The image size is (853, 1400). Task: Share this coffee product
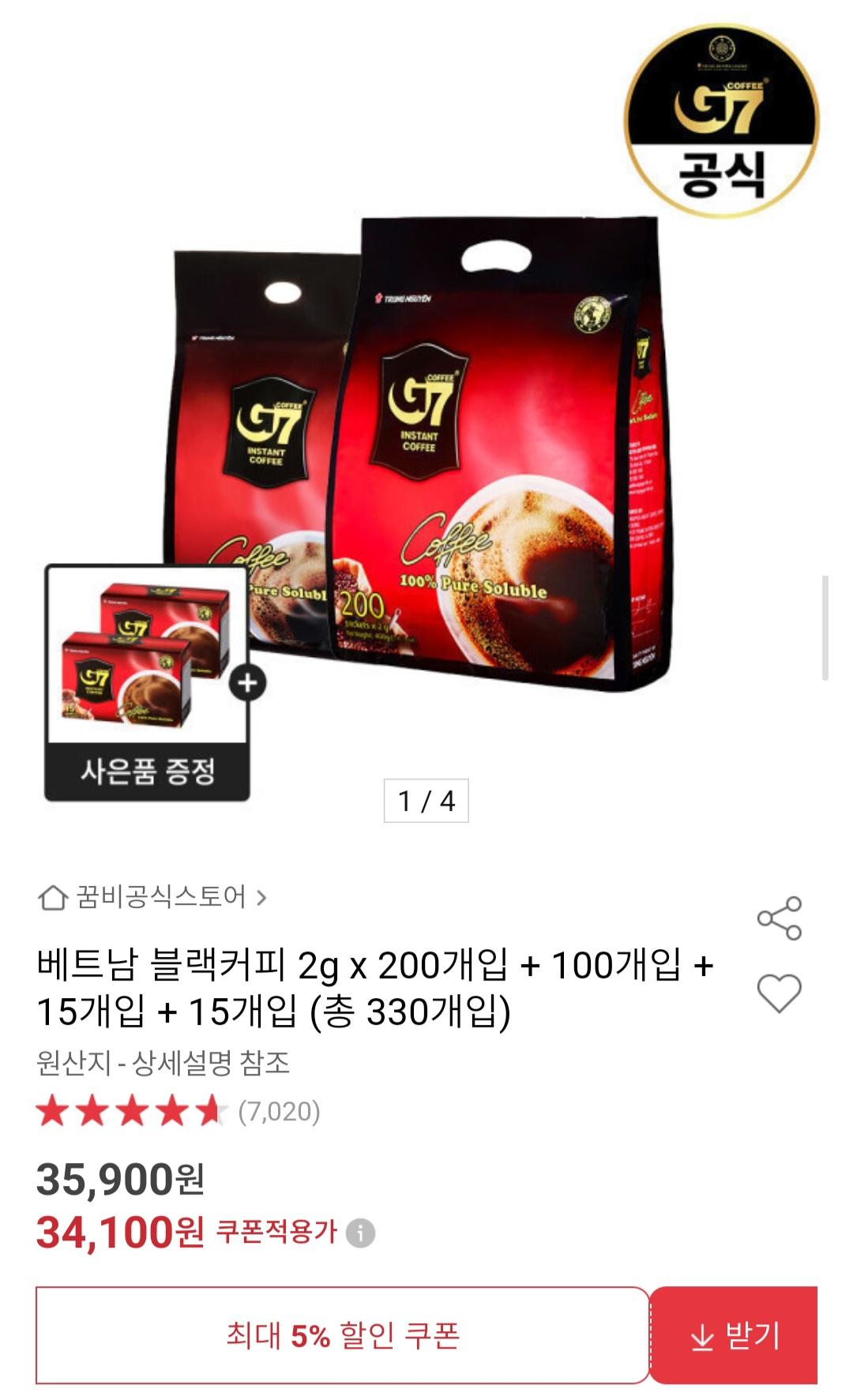(779, 918)
